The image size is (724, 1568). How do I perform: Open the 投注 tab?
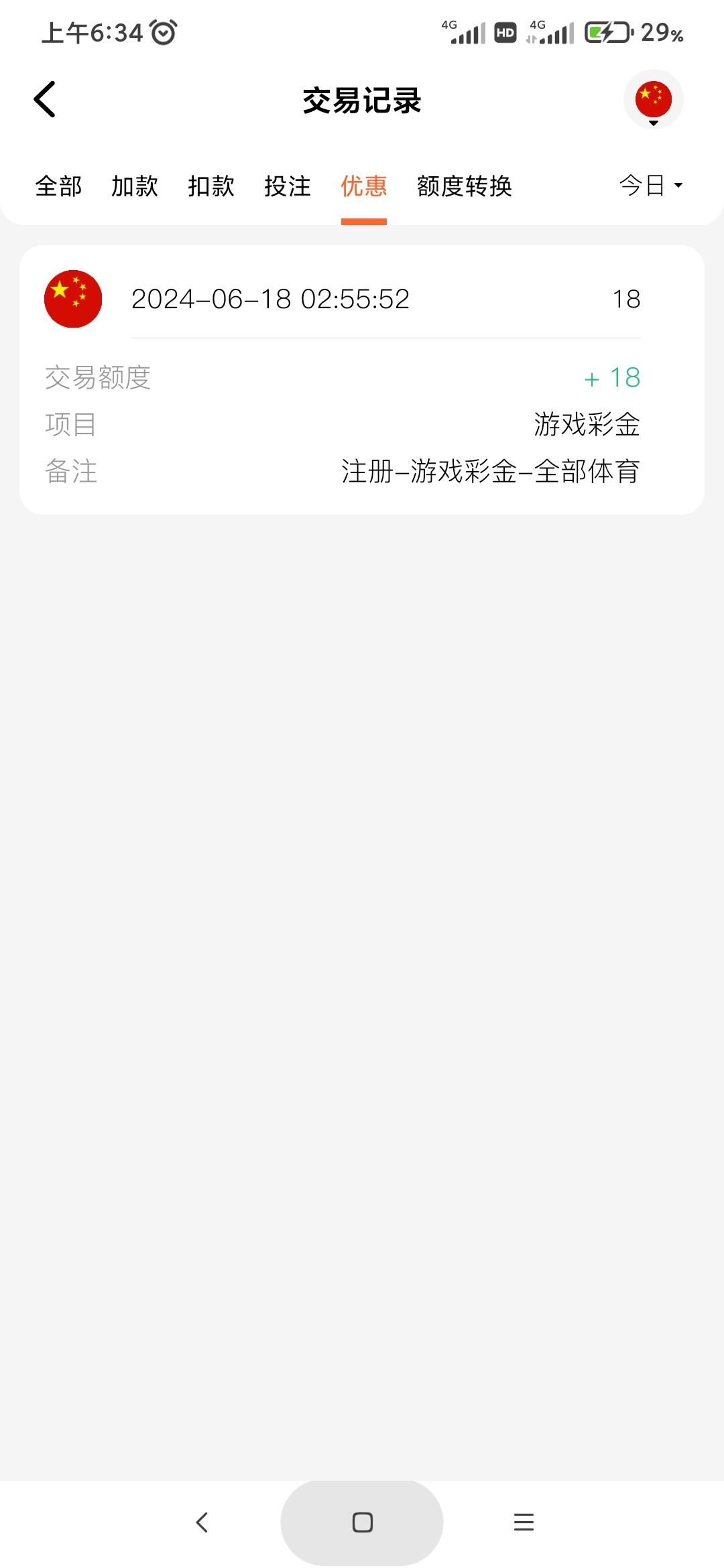(x=287, y=187)
